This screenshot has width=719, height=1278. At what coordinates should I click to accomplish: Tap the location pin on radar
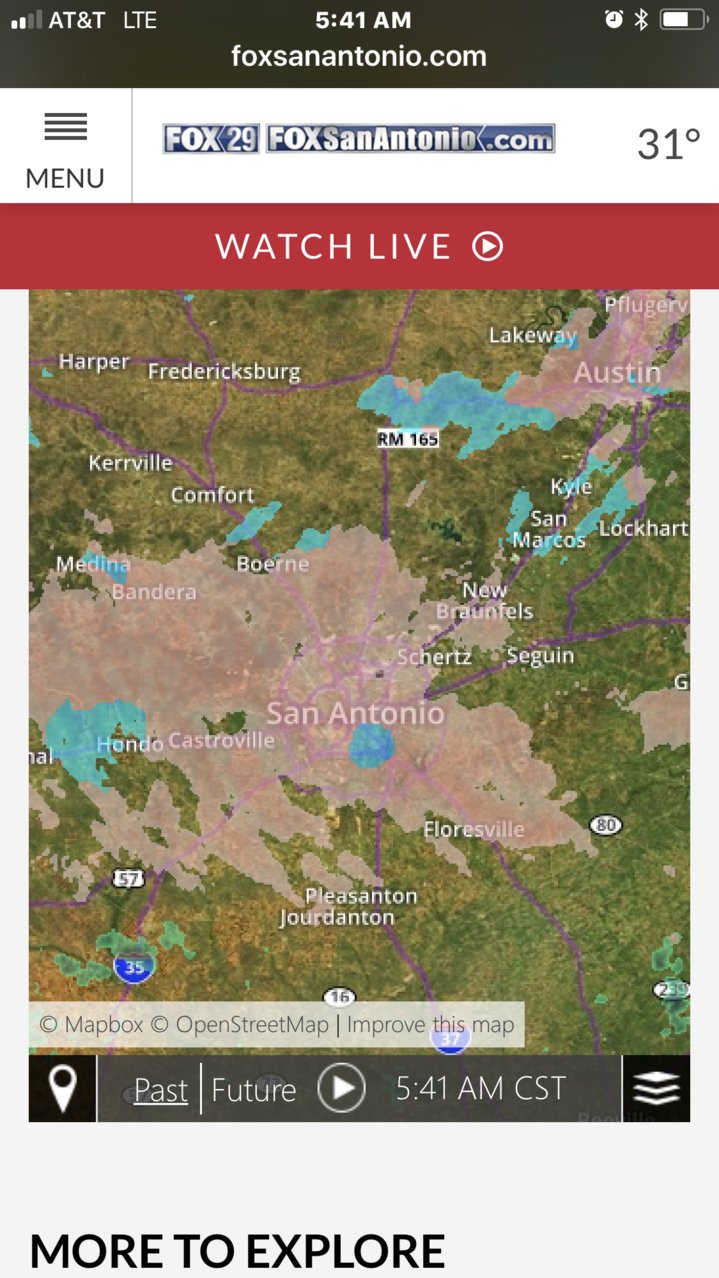63,1088
